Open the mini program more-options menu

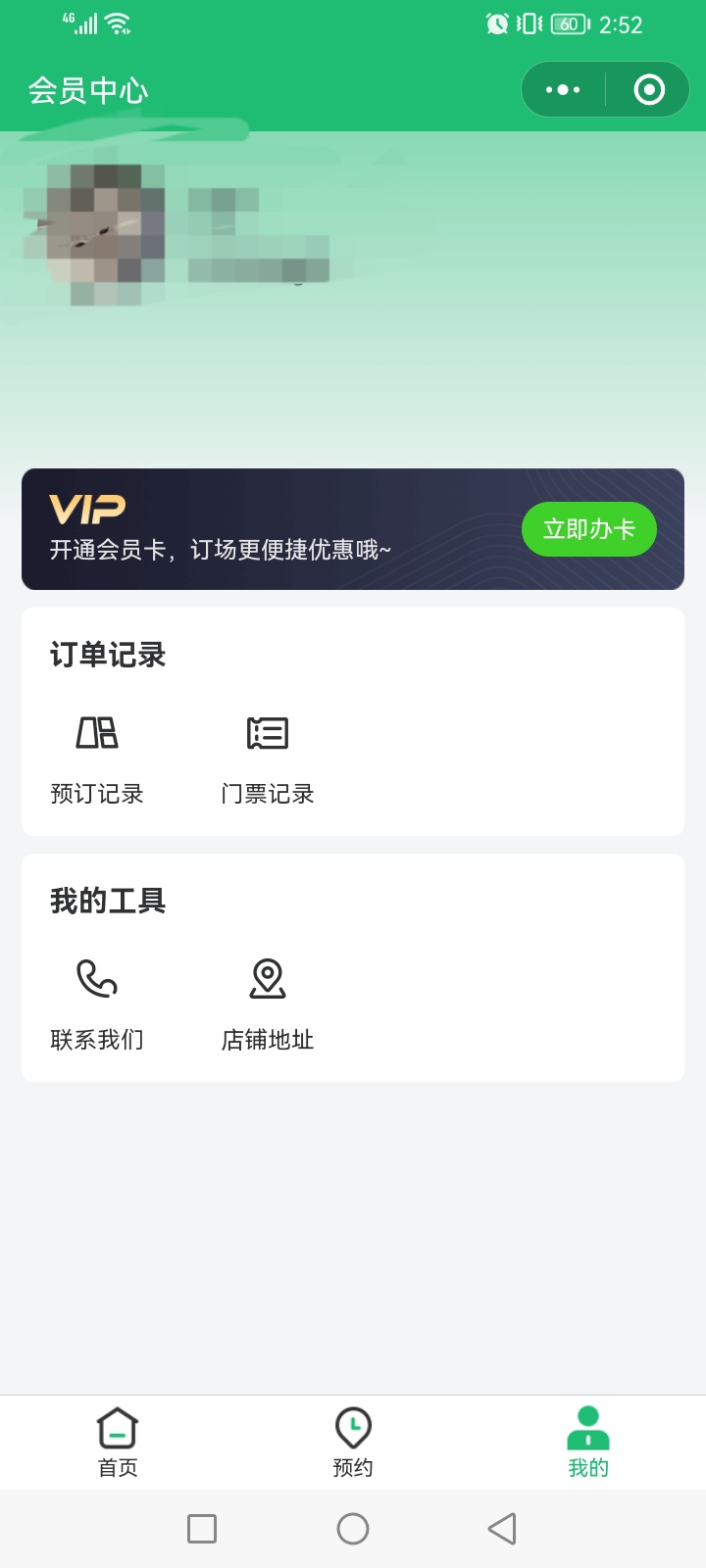click(563, 90)
